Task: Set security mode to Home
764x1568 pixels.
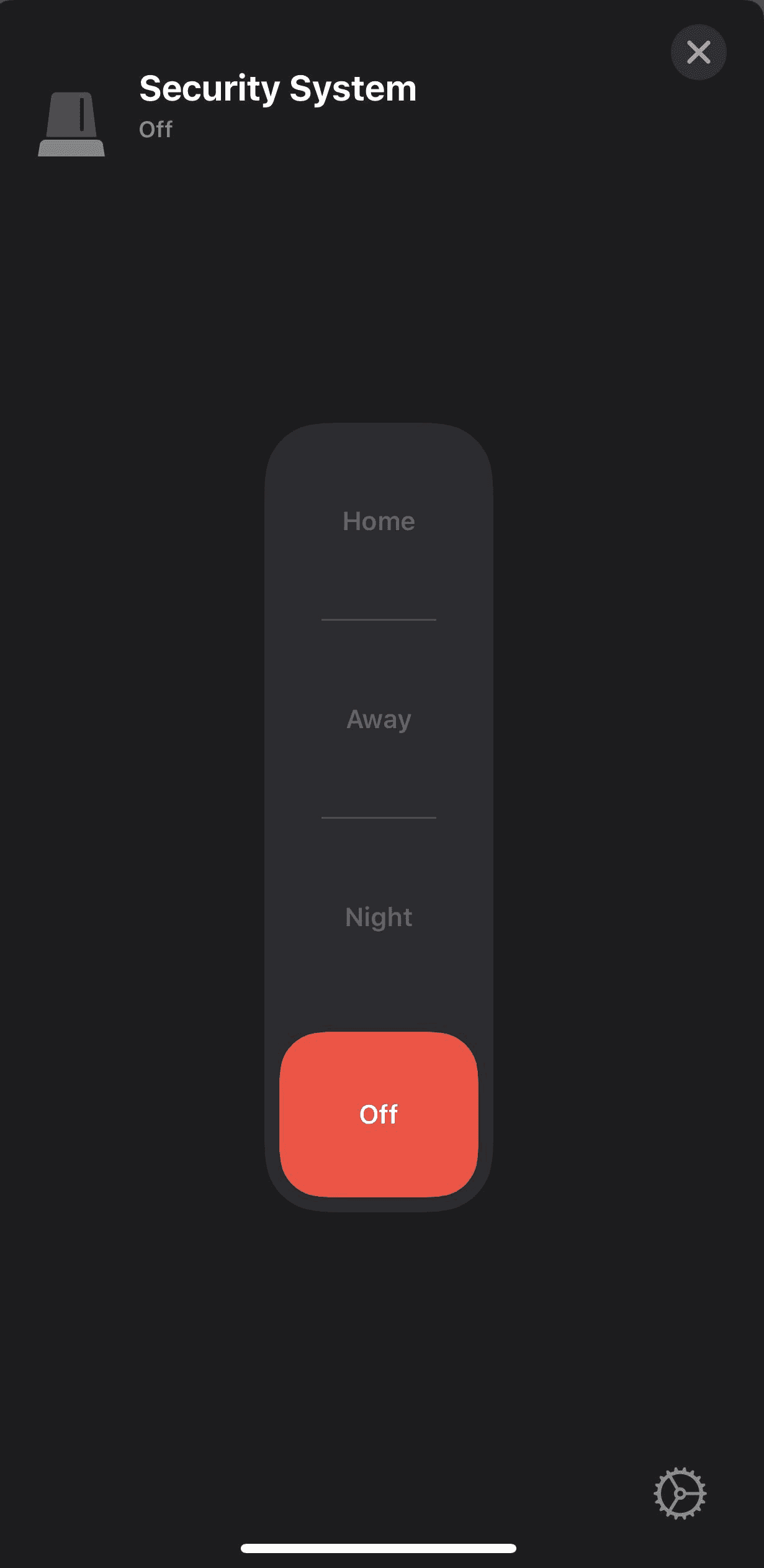Action: tap(379, 521)
